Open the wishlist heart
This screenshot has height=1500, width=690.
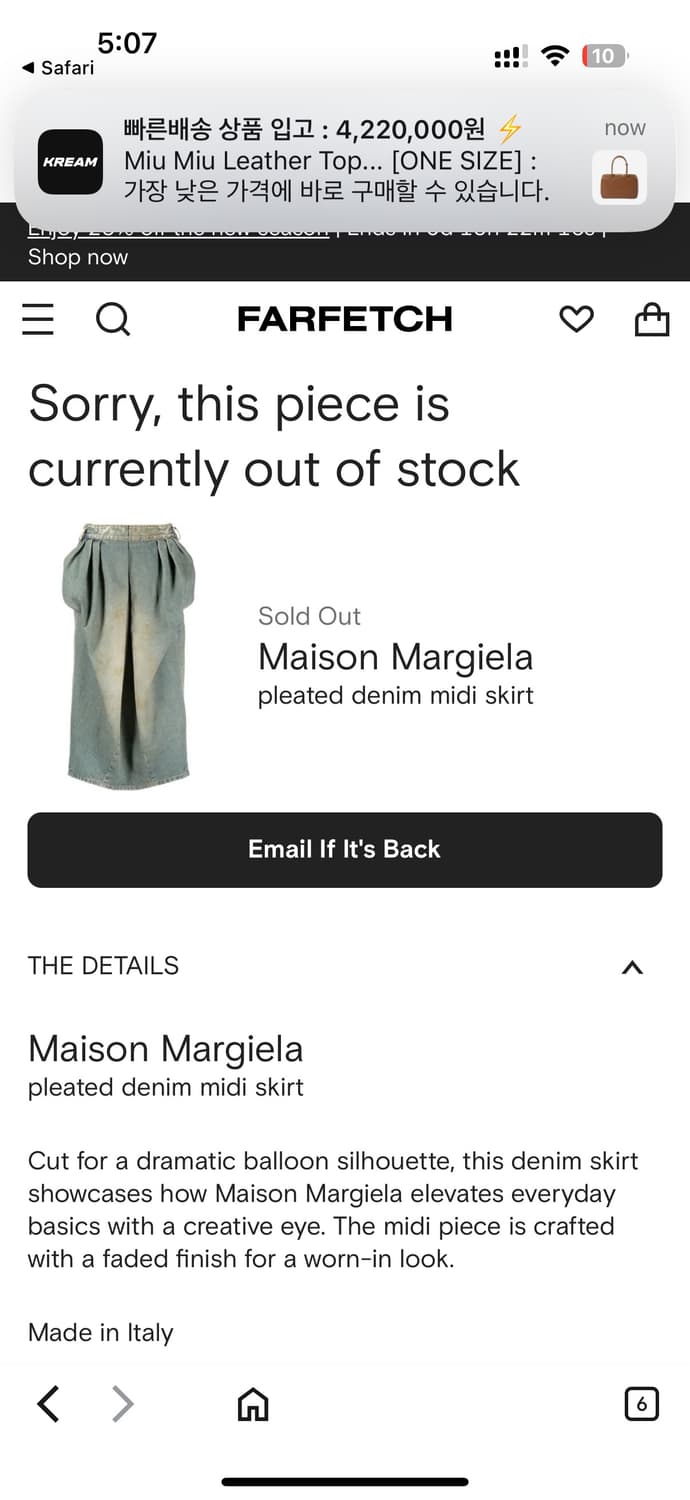click(576, 319)
